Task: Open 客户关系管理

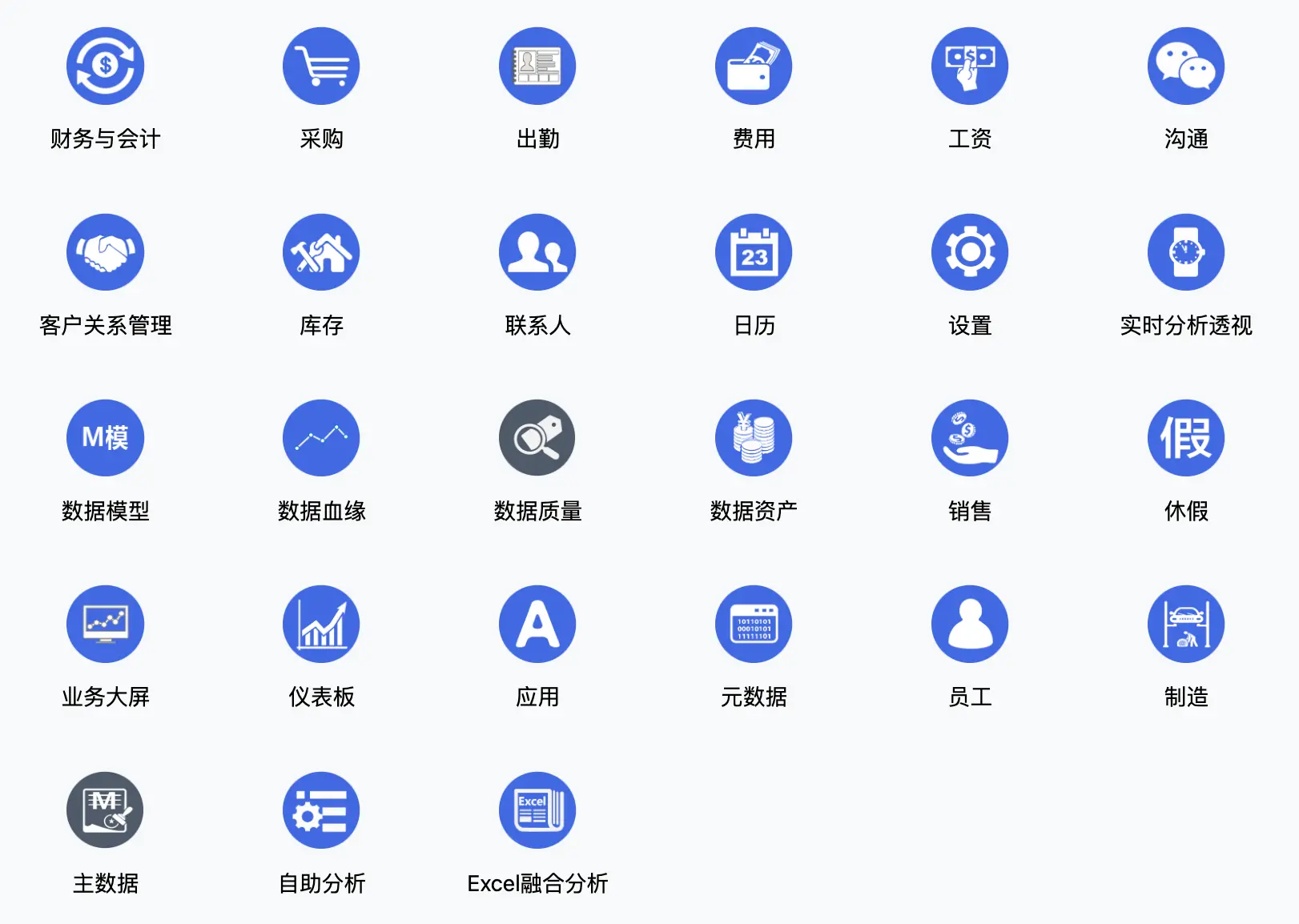Action: click(x=105, y=252)
